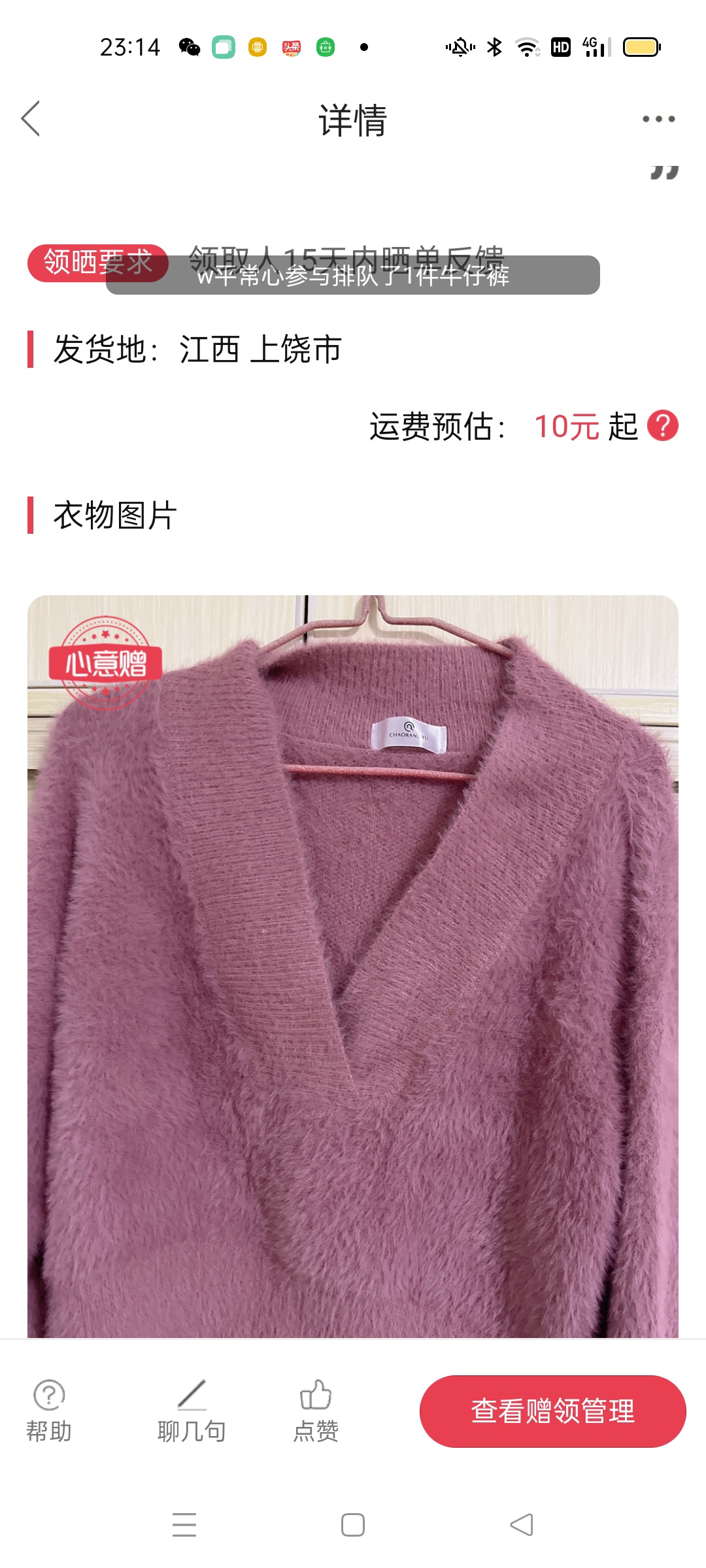Open the pink sweater clothing photo
The height and width of the screenshot is (1568, 706).
point(353,967)
